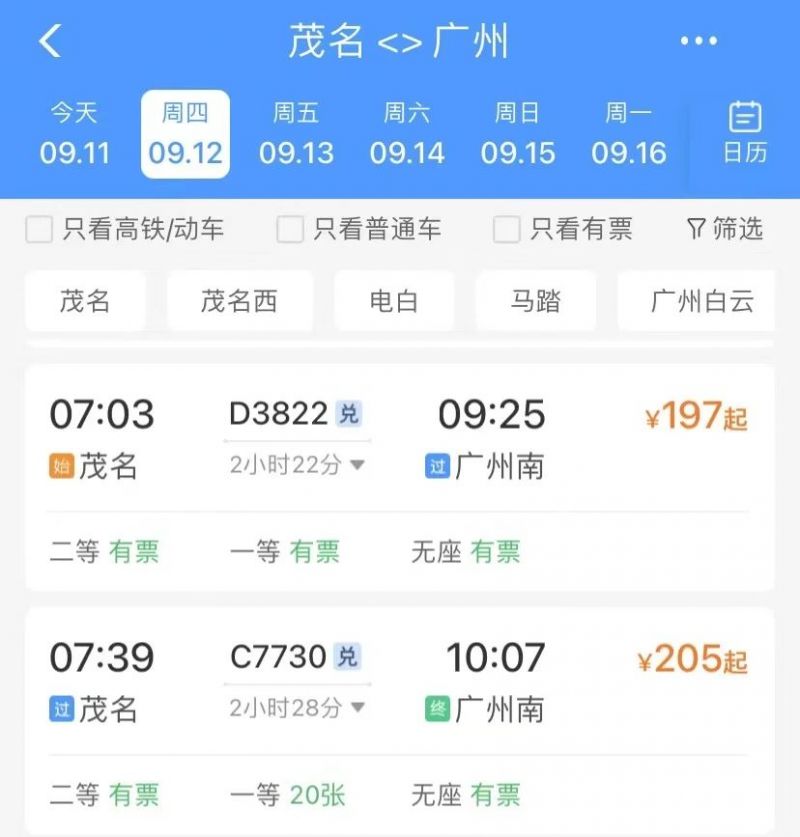Switch to Sunday 09.15
Image resolution: width=800 pixels, height=837 pixels.
pyautogui.click(x=517, y=134)
